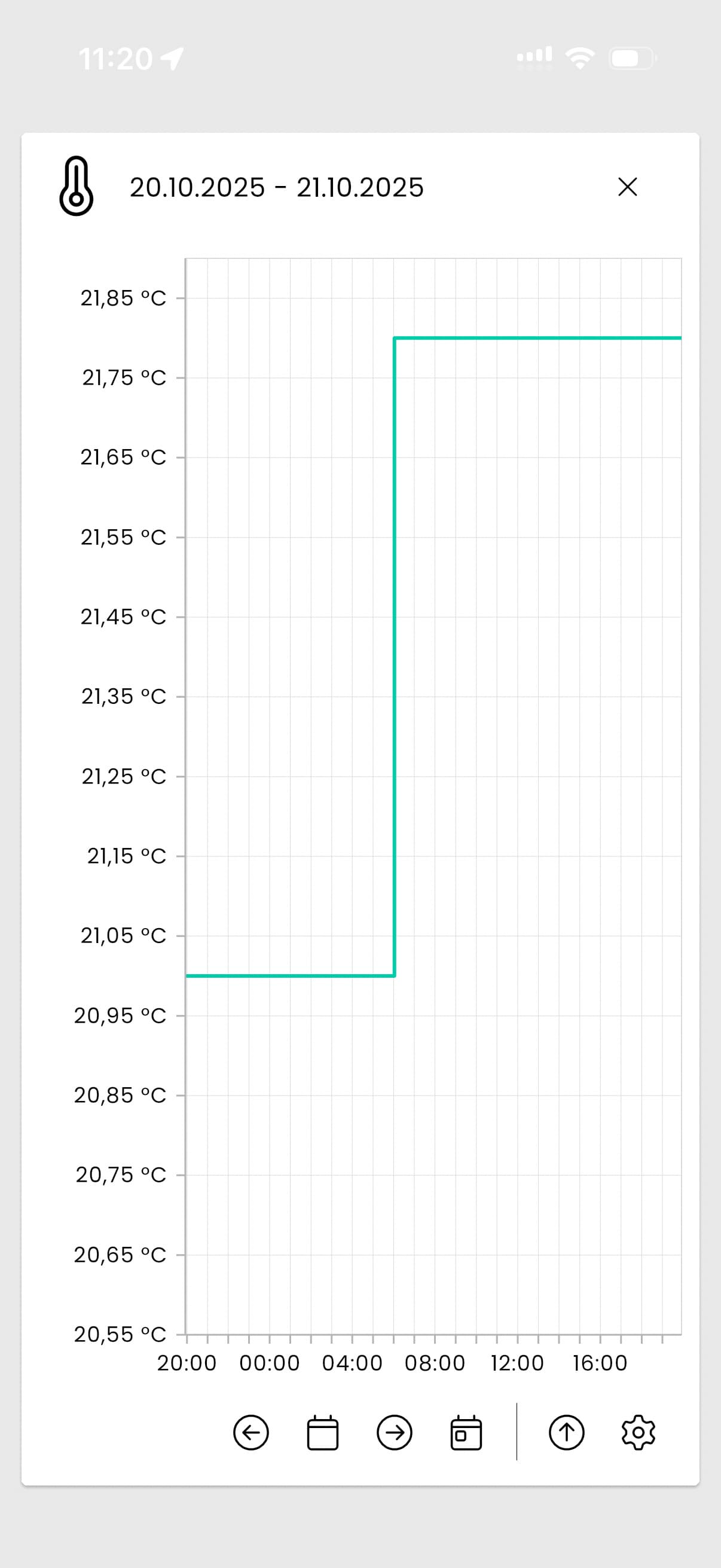Open the calendar date picker
Viewport: 721px width, 1568px height.
[x=322, y=1432]
